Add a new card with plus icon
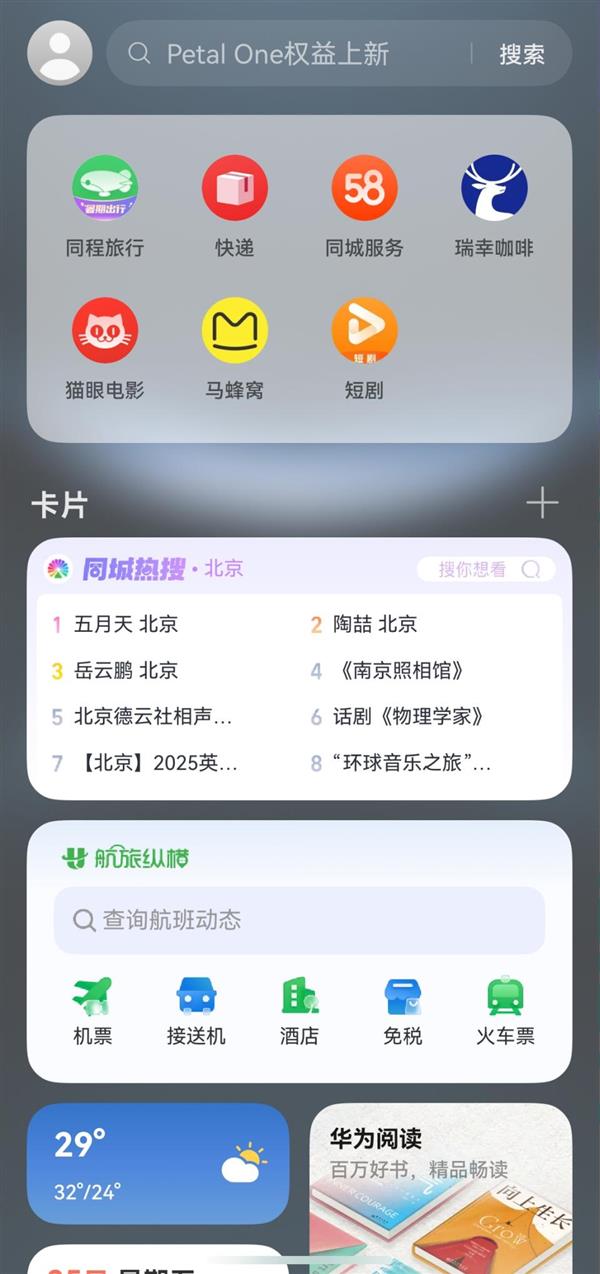The height and width of the screenshot is (1274, 600). coord(542,503)
